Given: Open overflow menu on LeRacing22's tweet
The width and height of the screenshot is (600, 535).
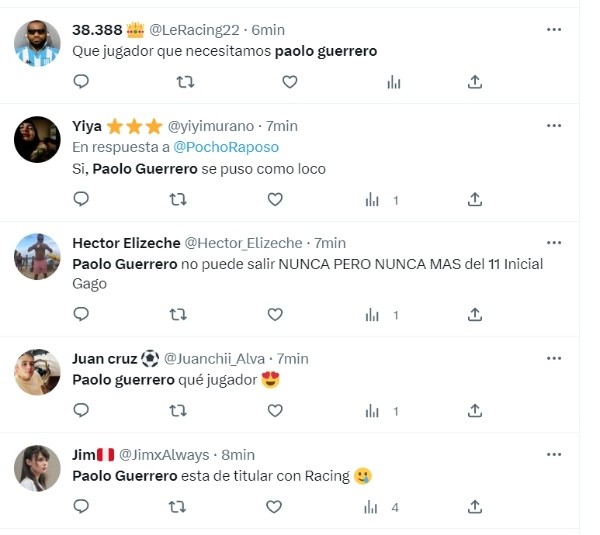Looking at the screenshot, I should (x=553, y=30).
